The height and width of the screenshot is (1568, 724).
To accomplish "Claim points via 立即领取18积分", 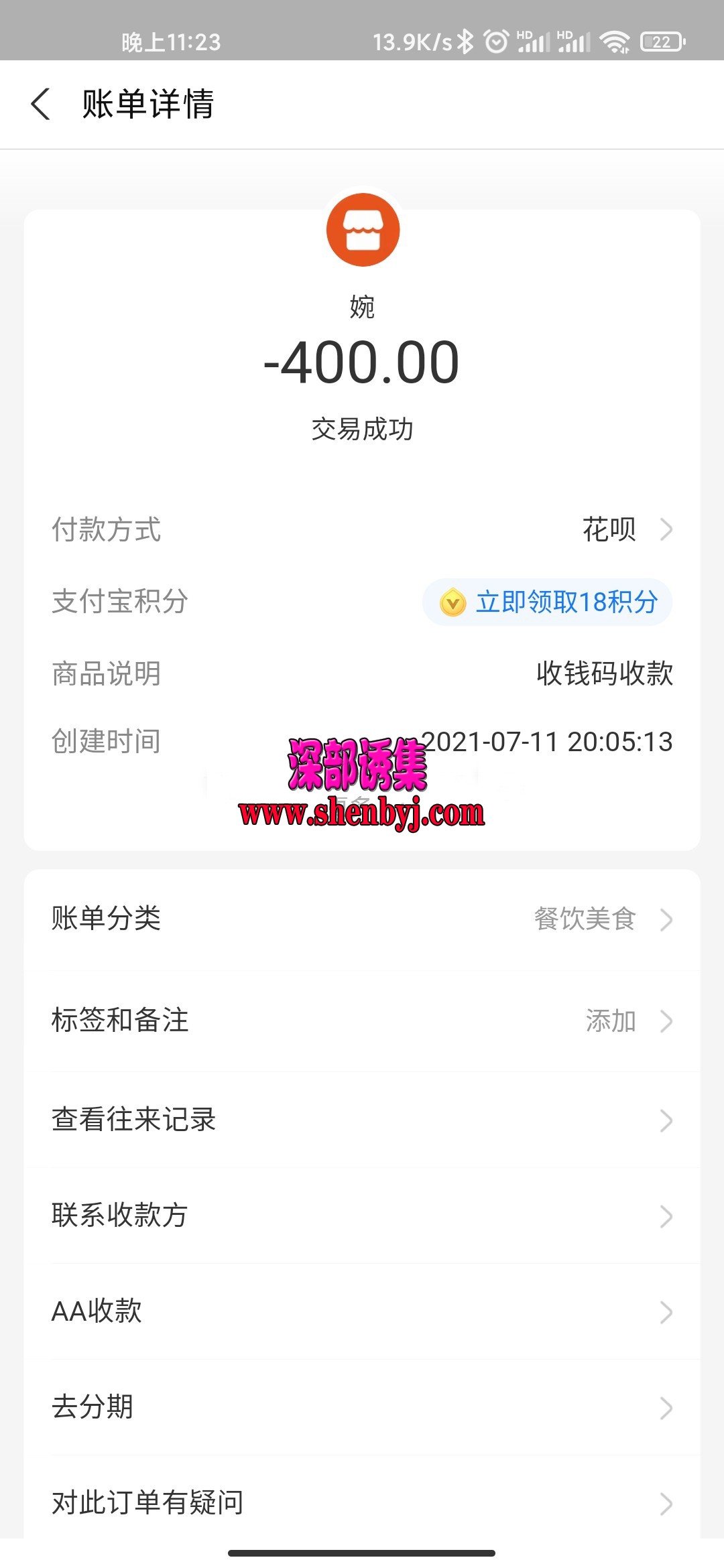I will coord(547,602).
